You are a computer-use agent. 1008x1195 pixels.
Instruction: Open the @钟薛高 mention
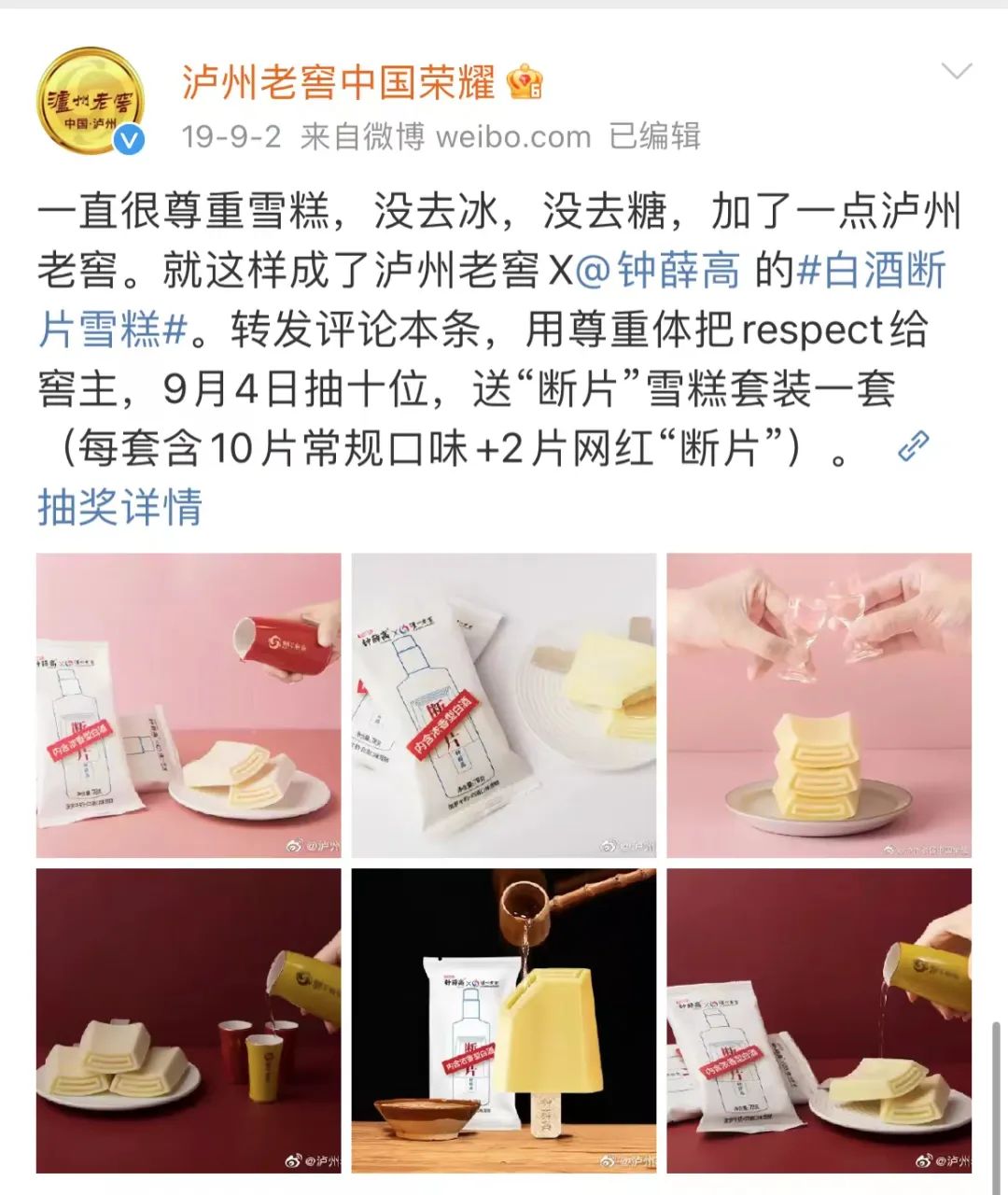[x=658, y=271]
